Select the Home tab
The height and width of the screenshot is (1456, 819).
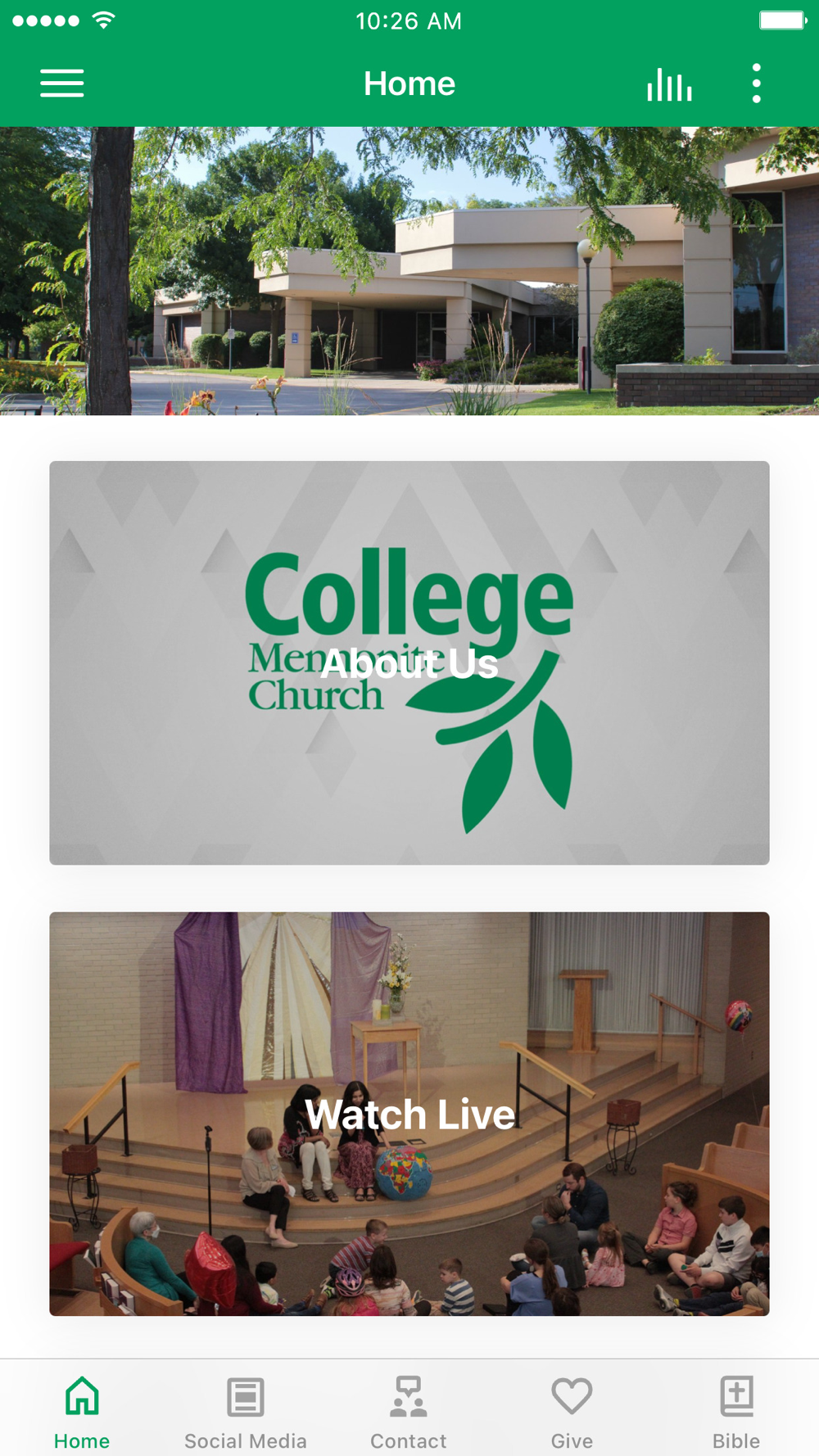coord(82,1412)
